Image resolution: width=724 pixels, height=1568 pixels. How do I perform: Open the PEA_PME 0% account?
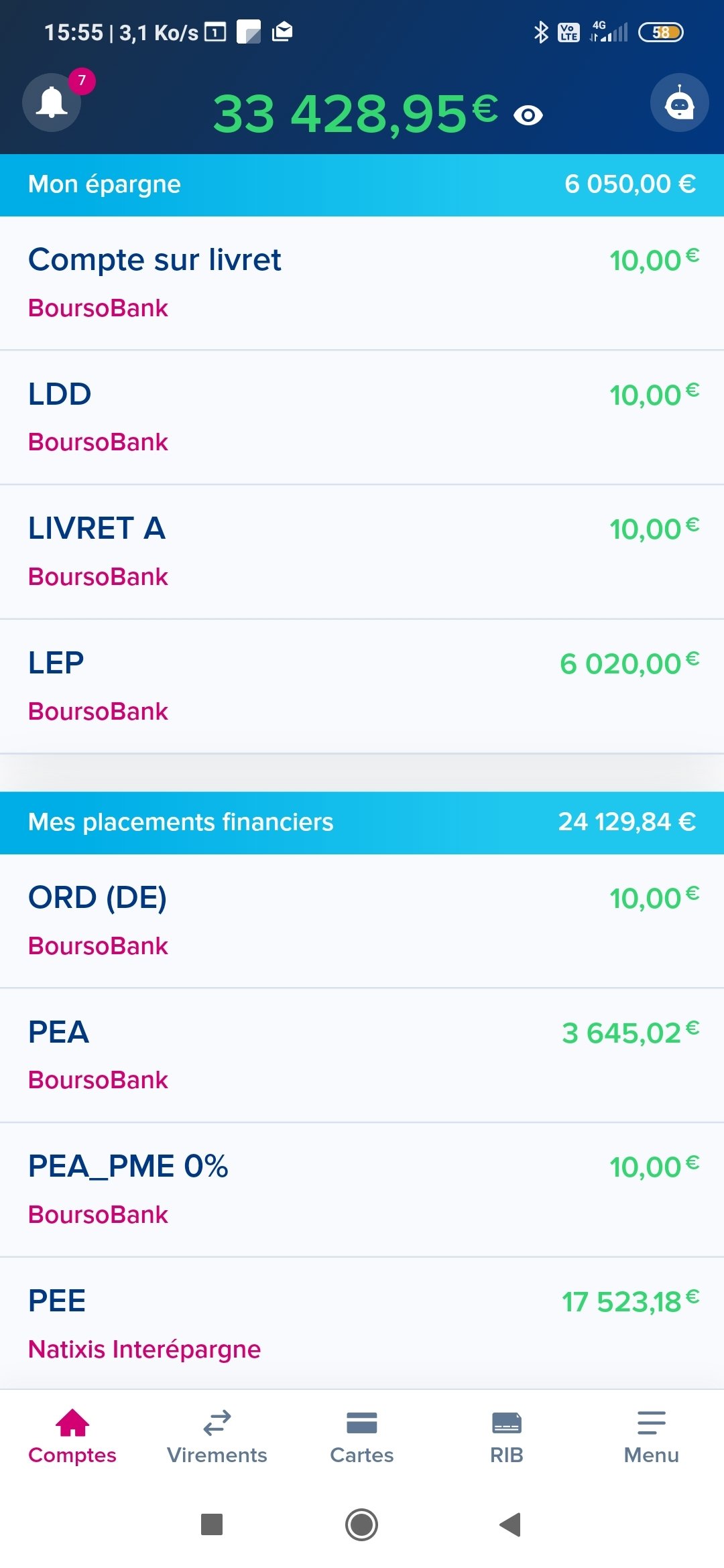(x=362, y=1190)
